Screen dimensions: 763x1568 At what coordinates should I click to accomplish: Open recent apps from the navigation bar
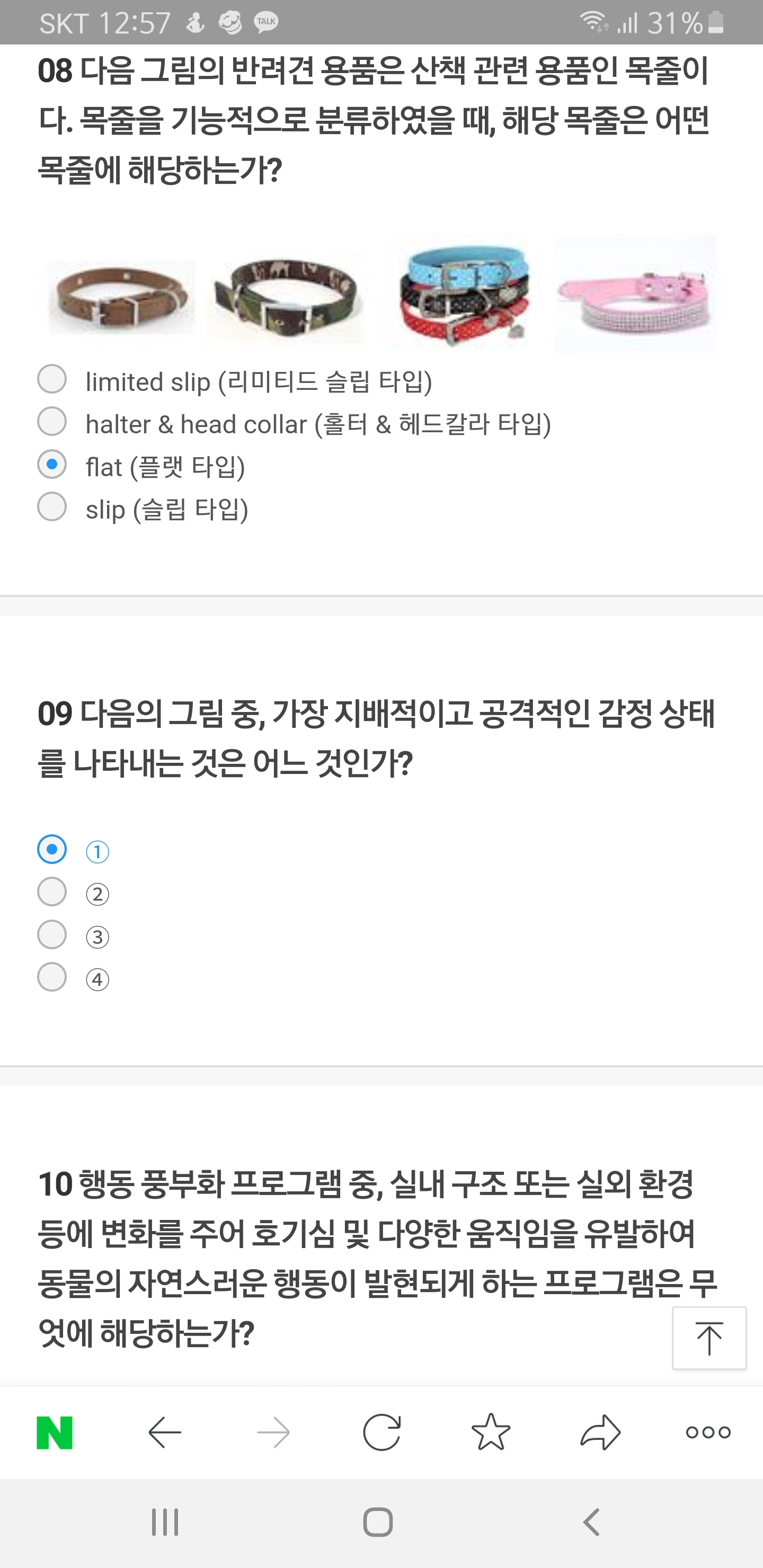click(x=165, y=1522)
